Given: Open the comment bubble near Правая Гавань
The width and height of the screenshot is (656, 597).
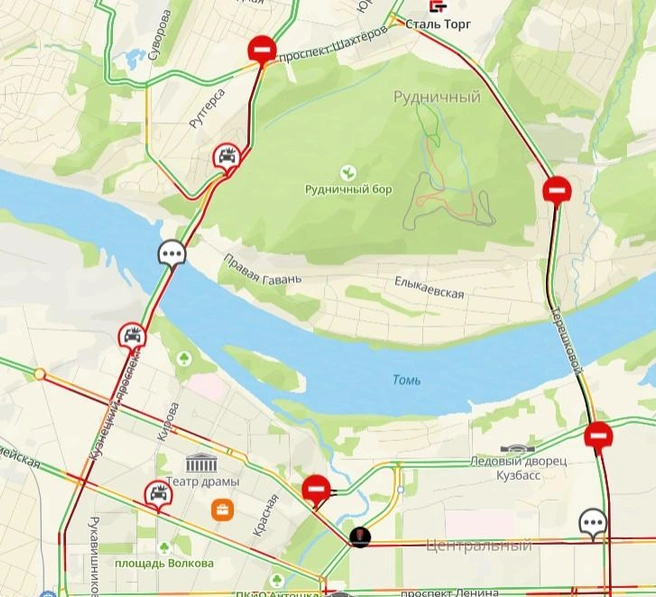Looking at the screenshot, I should click(x=173, y=253).
